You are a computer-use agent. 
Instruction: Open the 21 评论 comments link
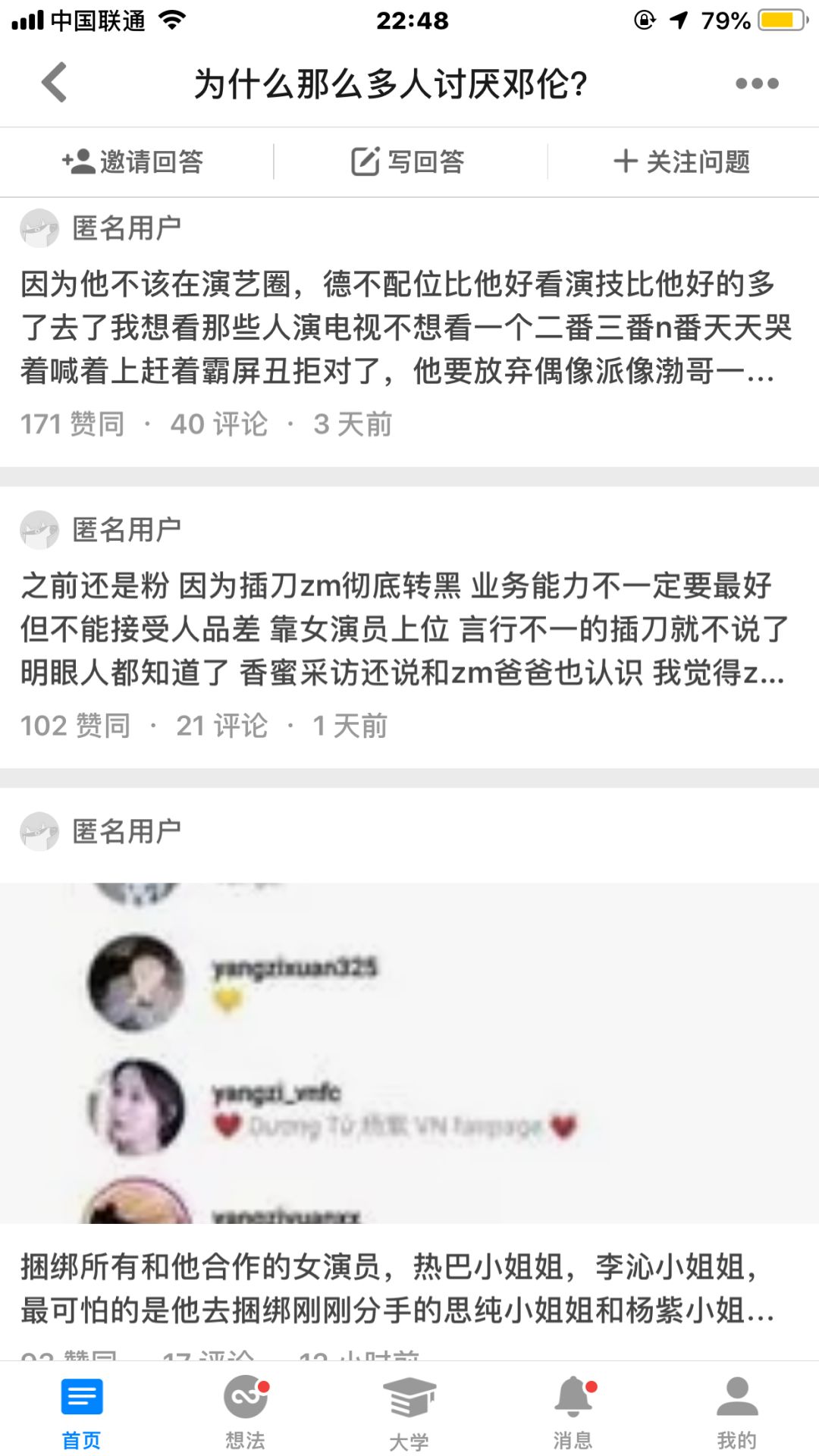218,726
